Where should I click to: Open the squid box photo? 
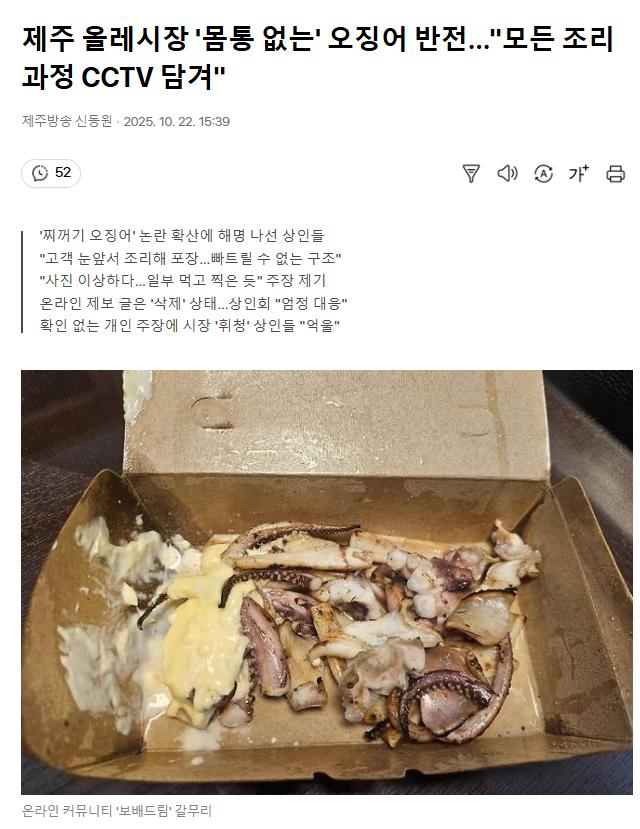pos(327,582)
